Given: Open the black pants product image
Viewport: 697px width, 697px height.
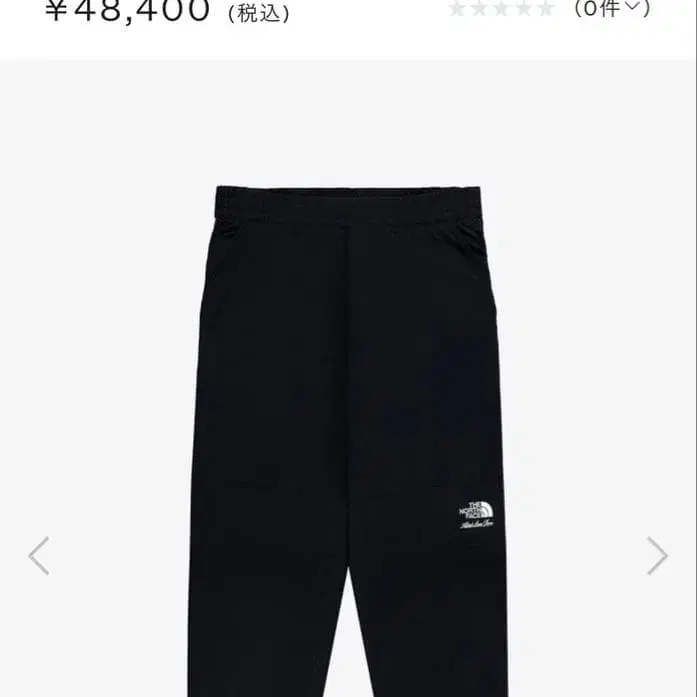Looking at the screenshot, I should click(x=348, y=430).
